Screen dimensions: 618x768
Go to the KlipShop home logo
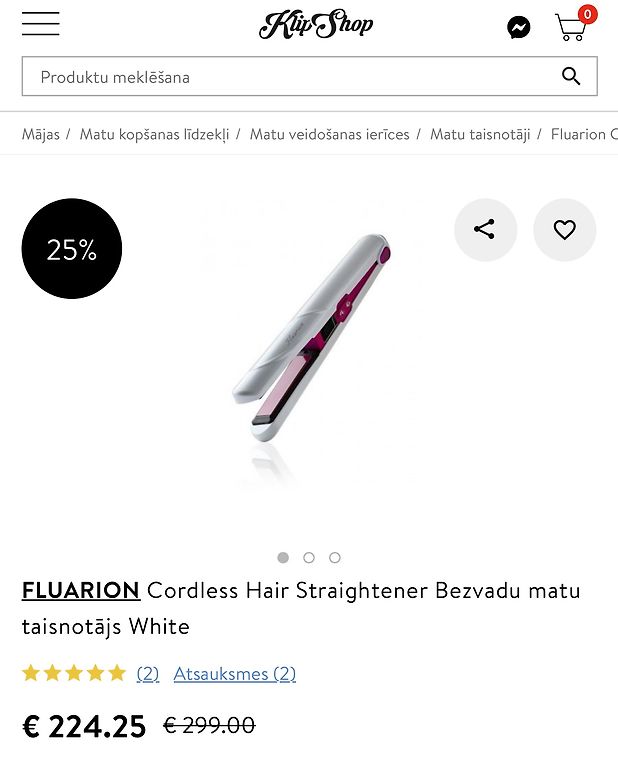[x=316, y=26]
